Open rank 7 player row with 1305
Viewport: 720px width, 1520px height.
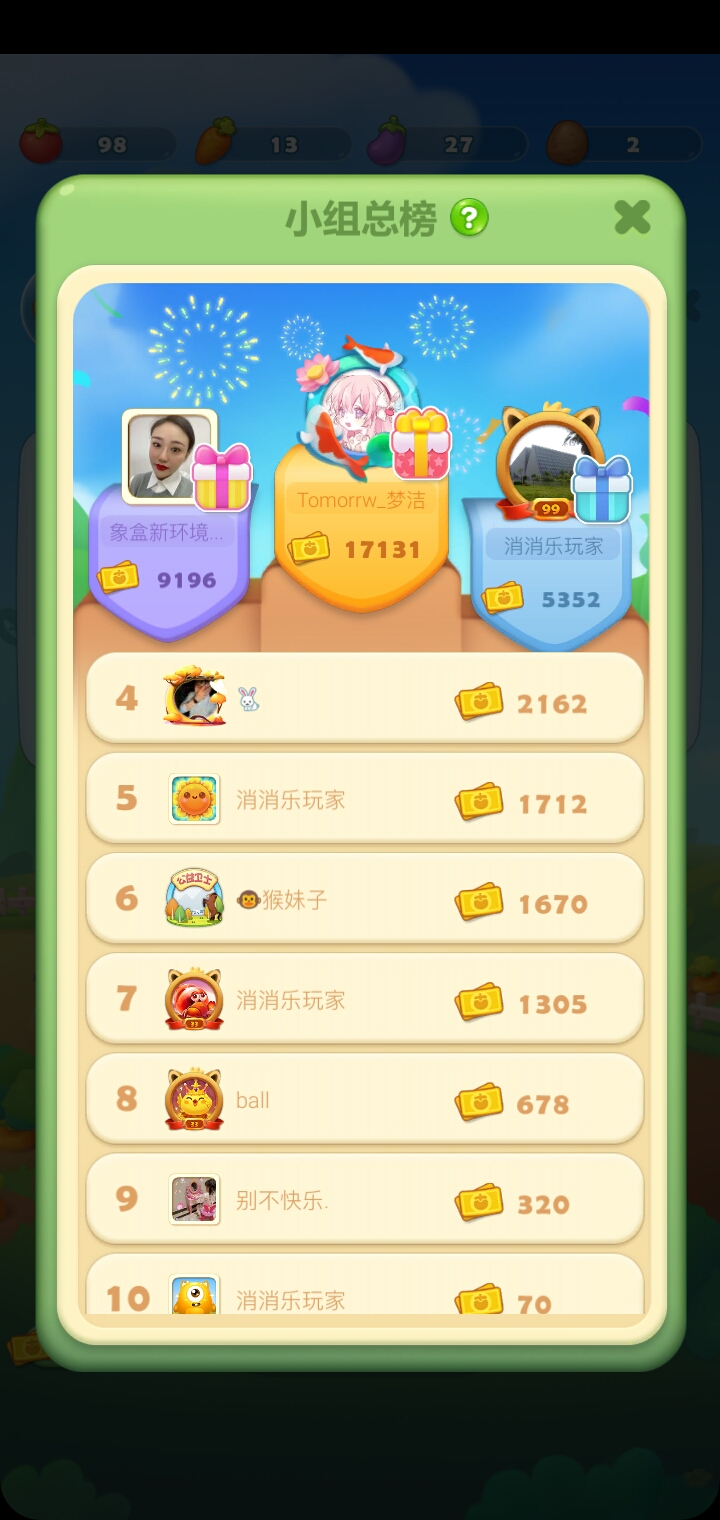365,998
